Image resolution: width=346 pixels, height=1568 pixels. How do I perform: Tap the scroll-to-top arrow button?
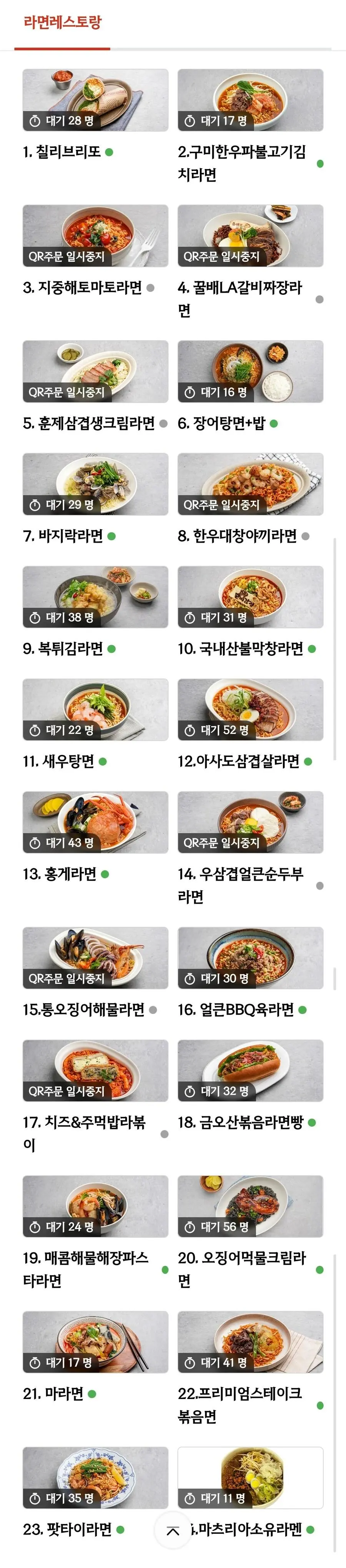(173, 1531)
